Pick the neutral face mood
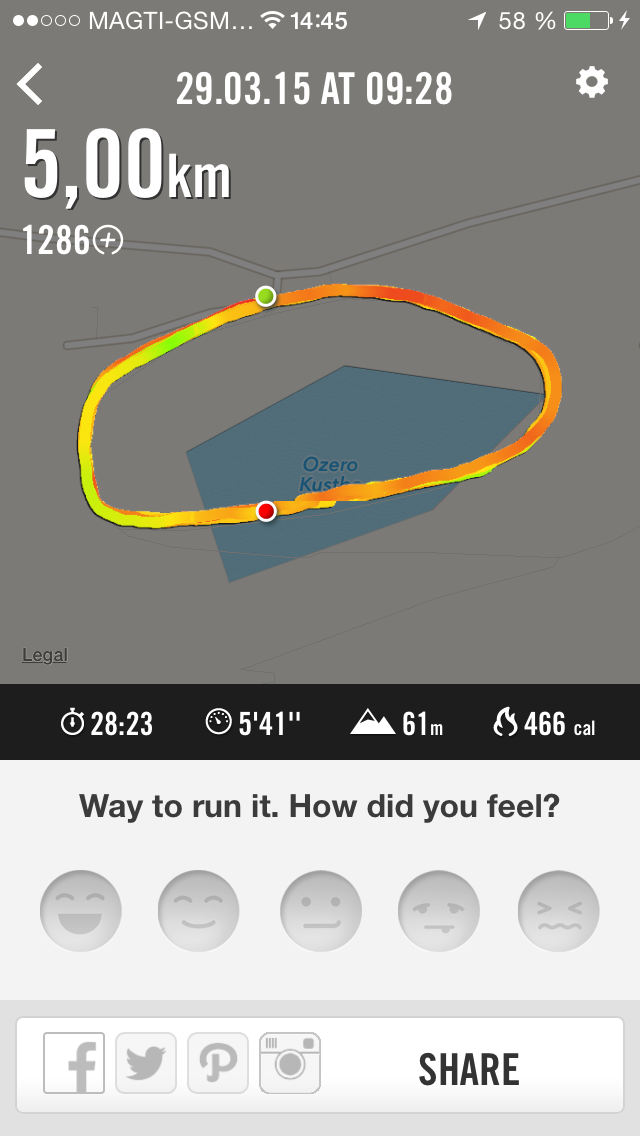 tap(320, 911)
